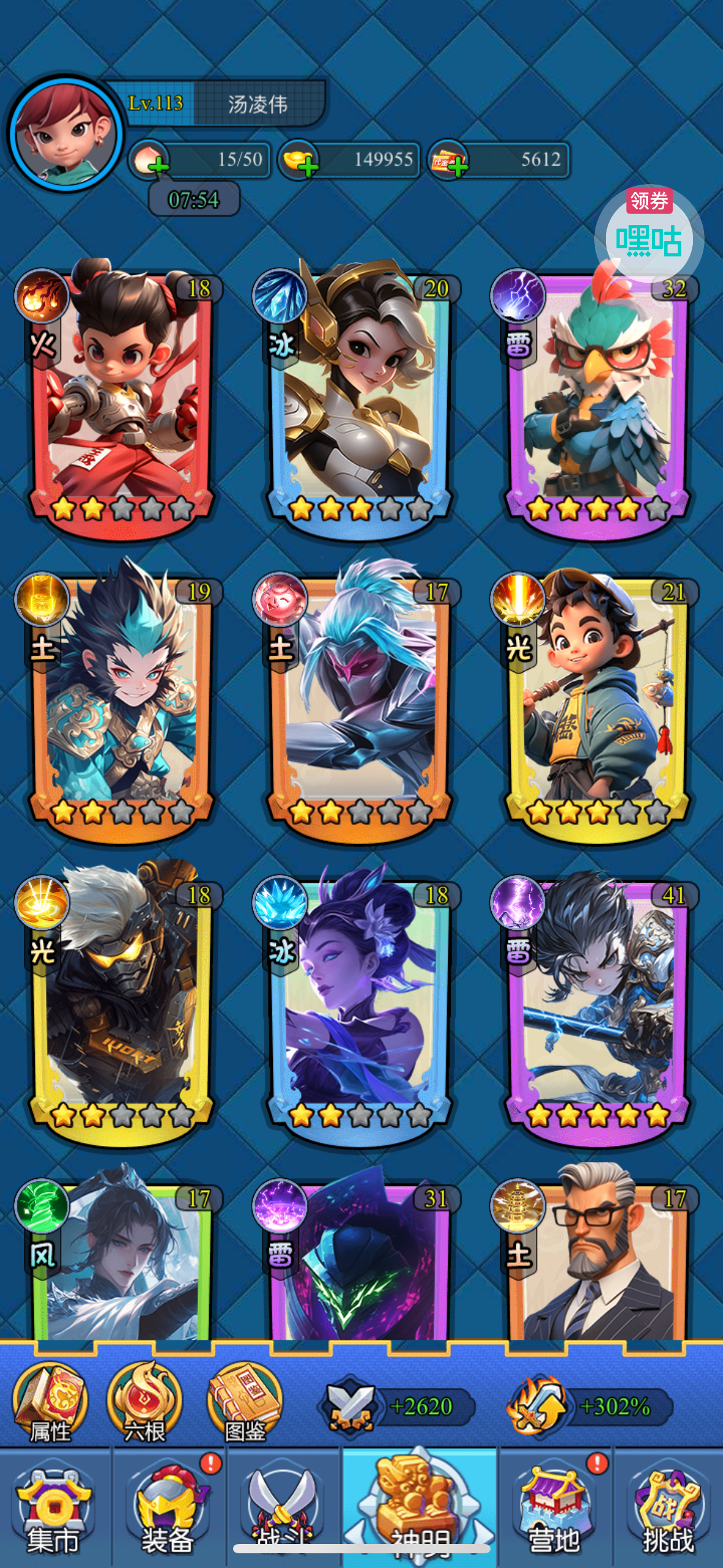Open the 挑战 challenge tab
This screenshot has width=723, height=1568.
coord(668,1509)
